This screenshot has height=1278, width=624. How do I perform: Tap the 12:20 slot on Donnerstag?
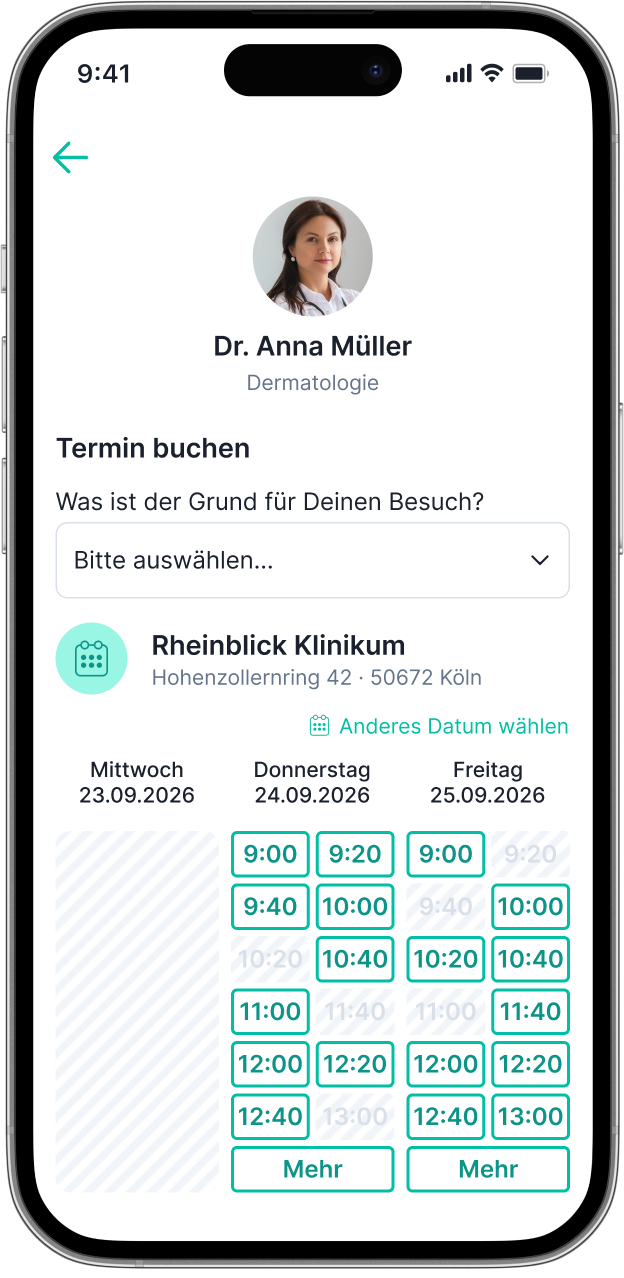355,1064
